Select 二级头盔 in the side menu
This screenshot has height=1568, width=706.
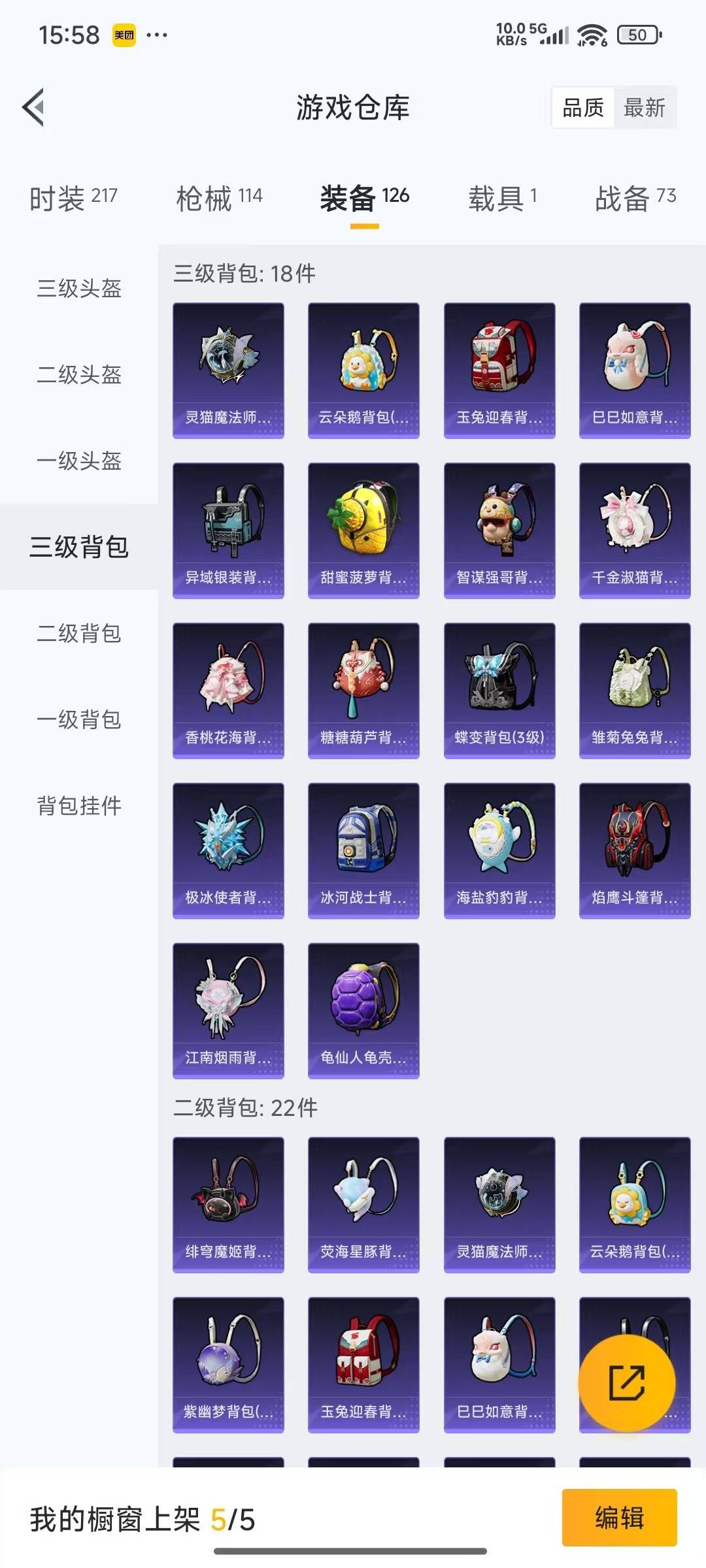(79, 374)
